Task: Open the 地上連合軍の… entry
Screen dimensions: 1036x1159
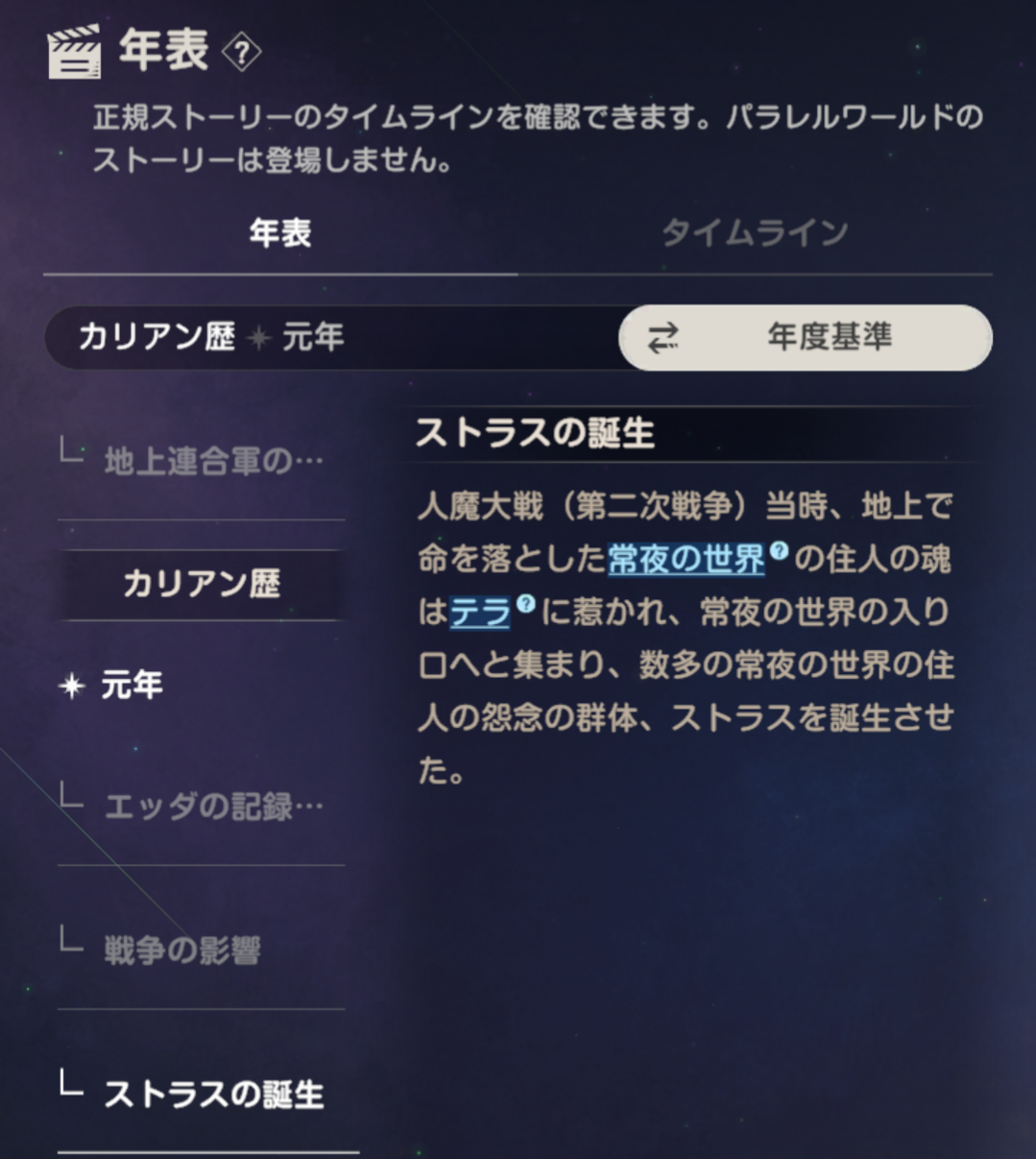Action: [213, 462]
